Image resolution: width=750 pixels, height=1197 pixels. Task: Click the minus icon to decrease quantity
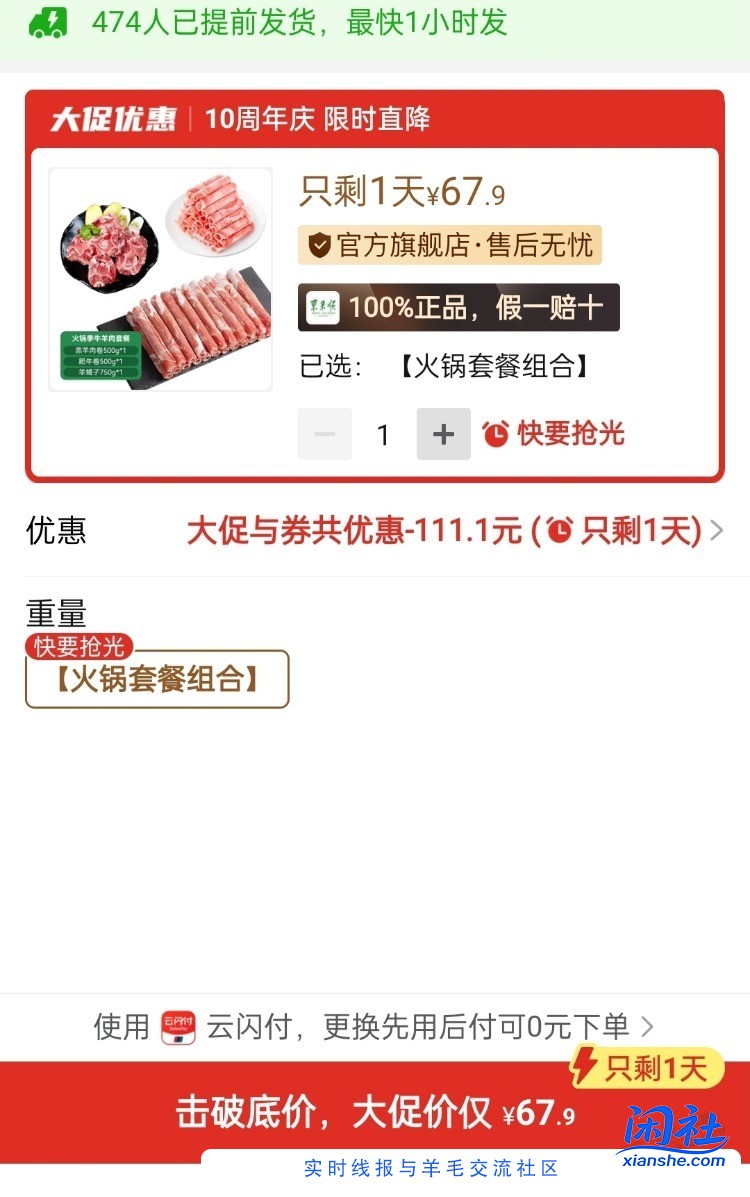324,433
